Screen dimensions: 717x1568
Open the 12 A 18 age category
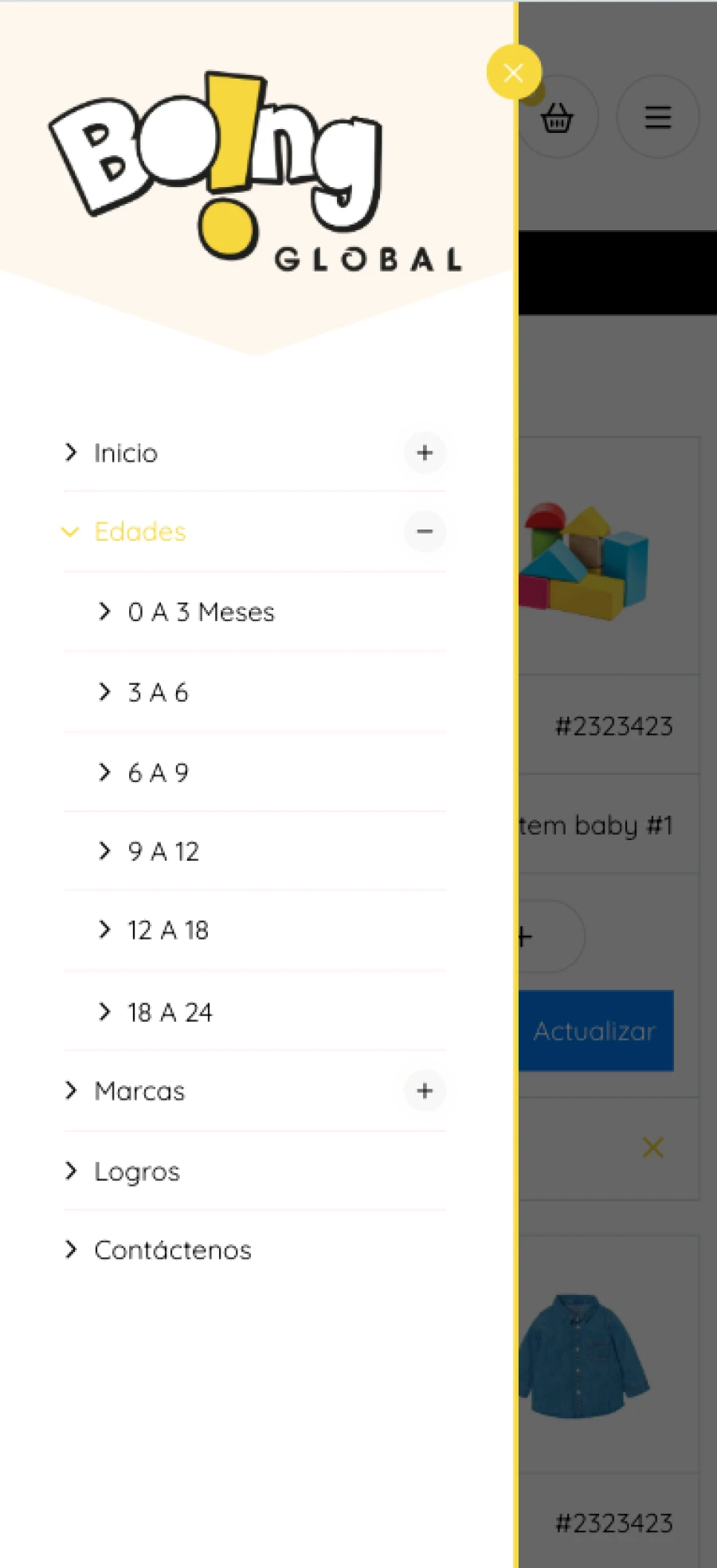168,930
